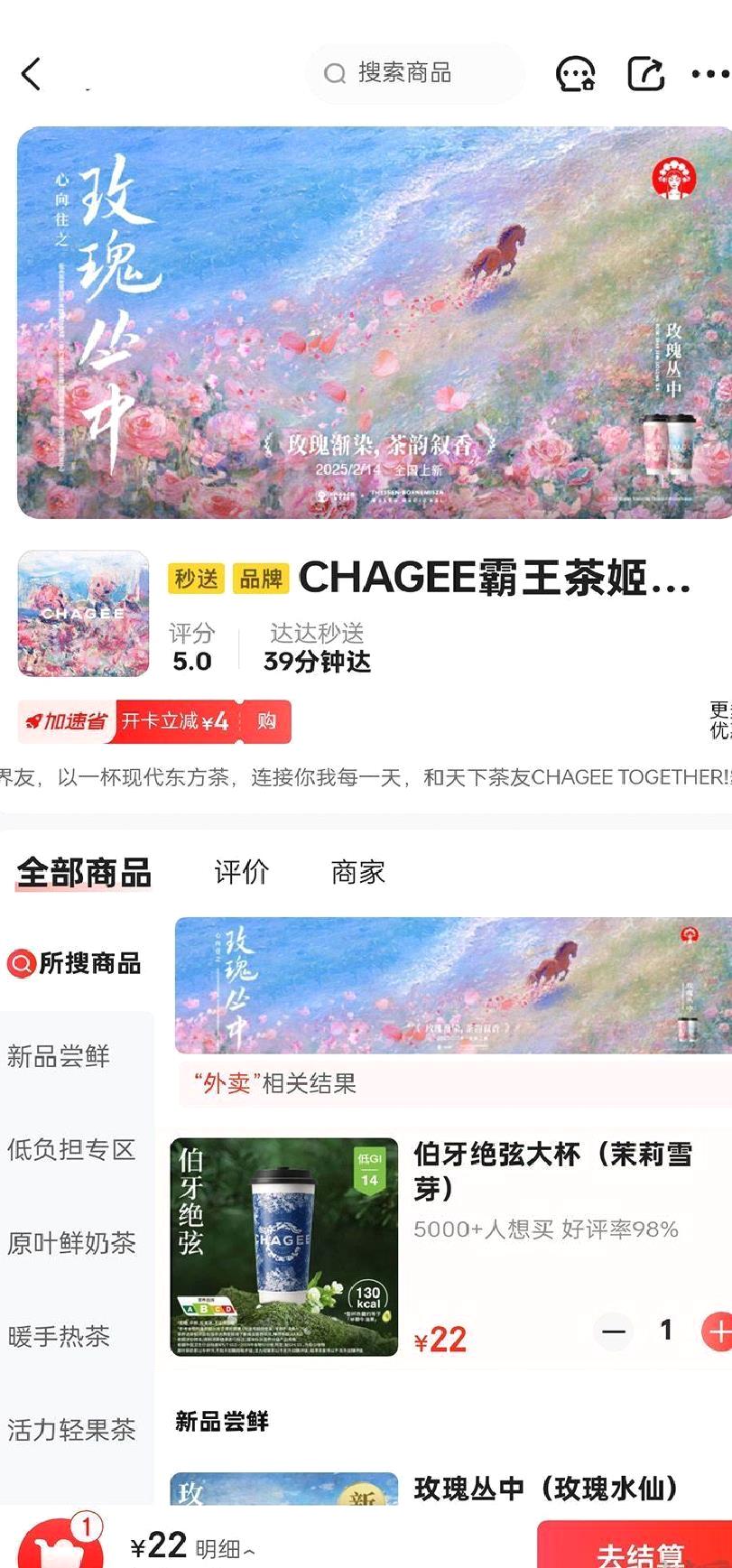Open the 活力轻果茶 category
732x1568 pixels.
click(71, 1430)
